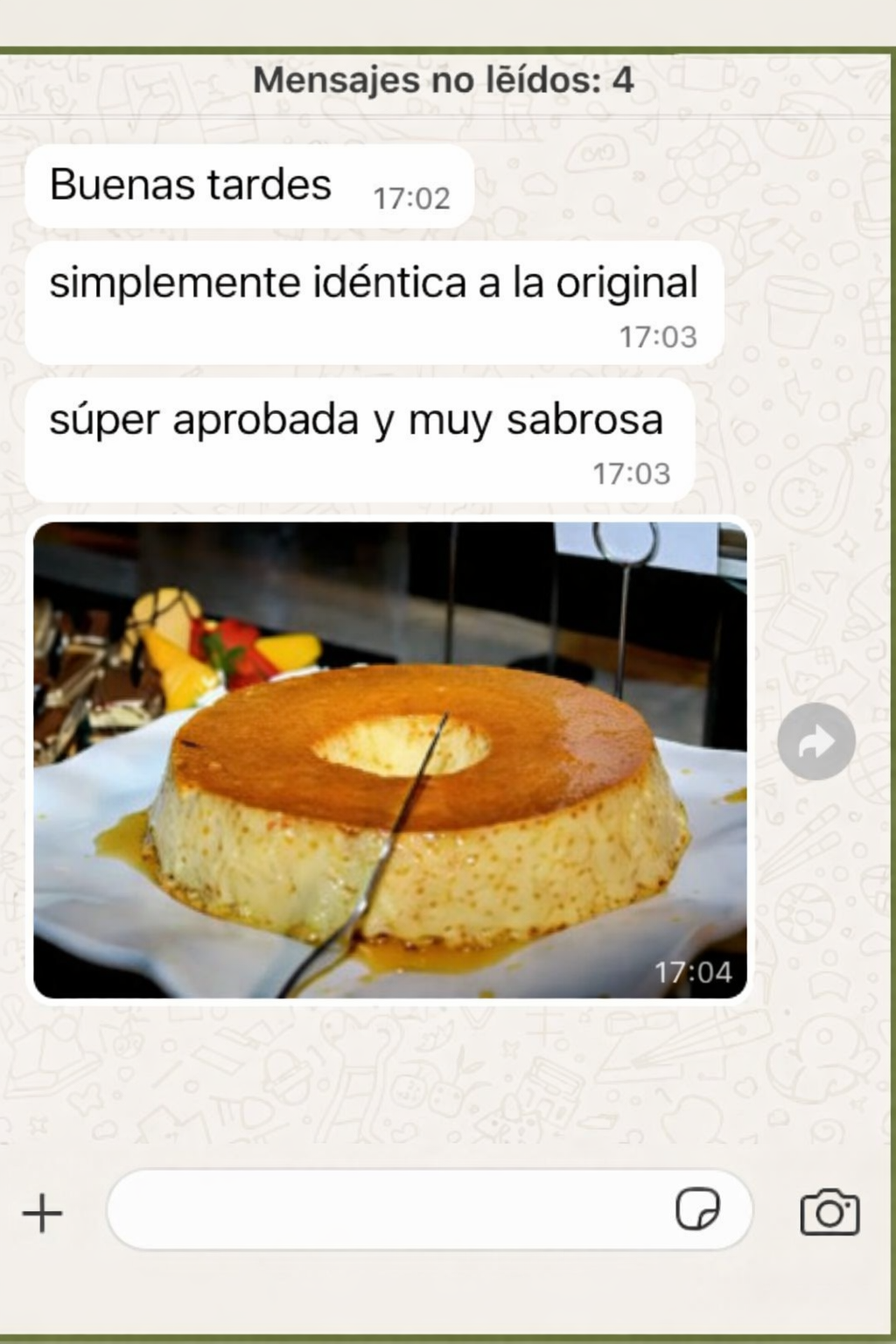Forward the photo with the arrow icon
This screenshot has width=896, height=1344.
pos(815,741)
